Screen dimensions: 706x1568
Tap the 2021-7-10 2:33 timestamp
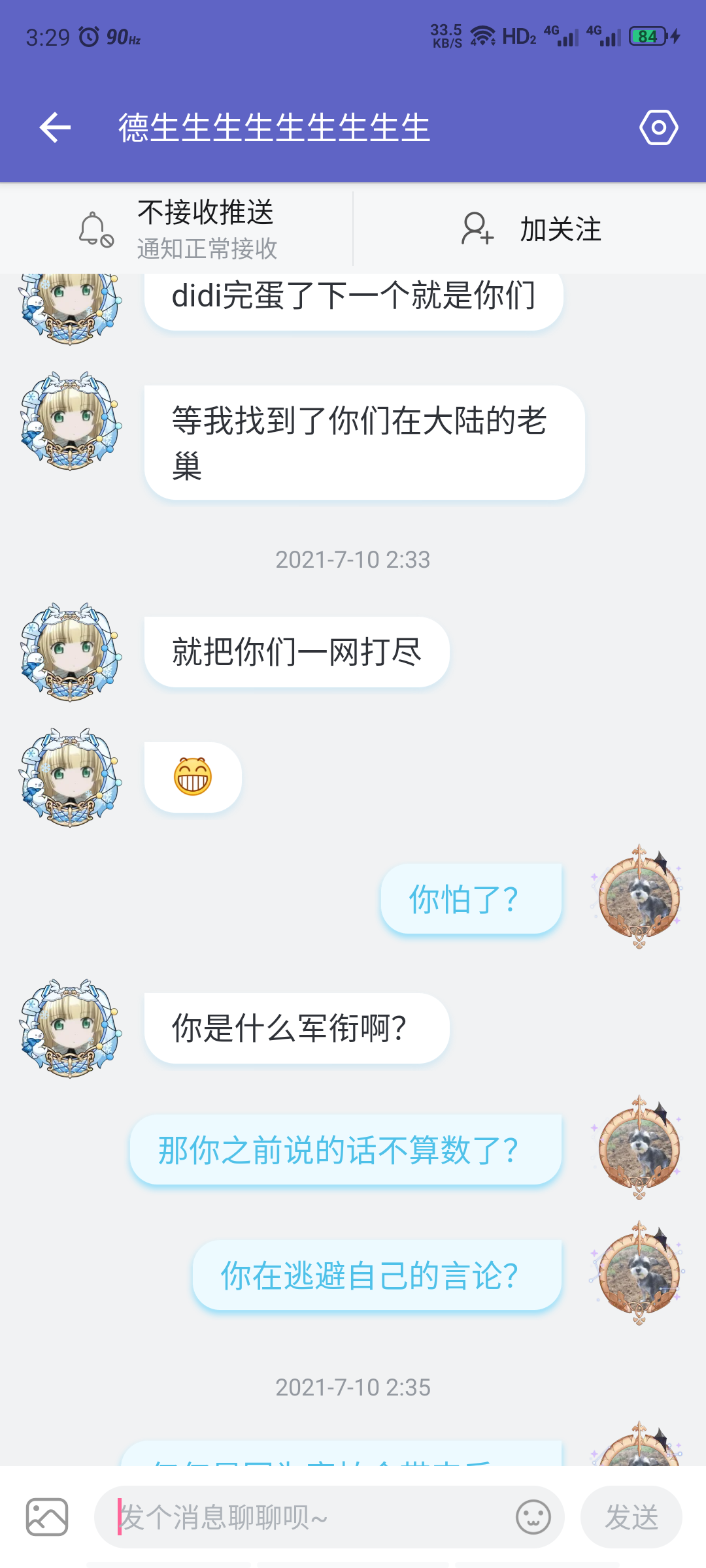point(353,560)
